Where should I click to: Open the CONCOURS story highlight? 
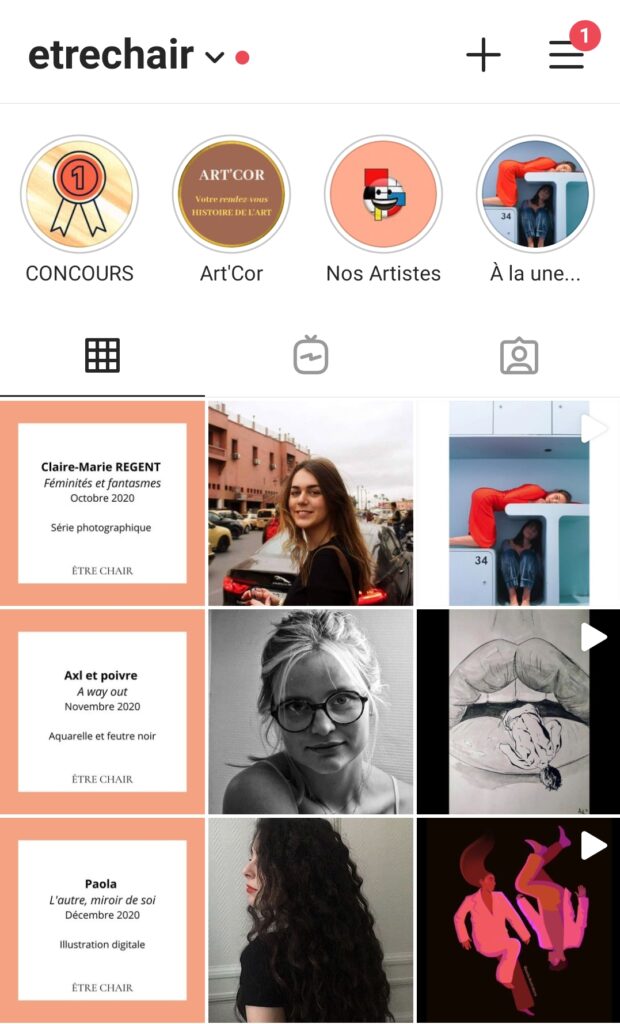pyautogui.click(x=79, y=194)
